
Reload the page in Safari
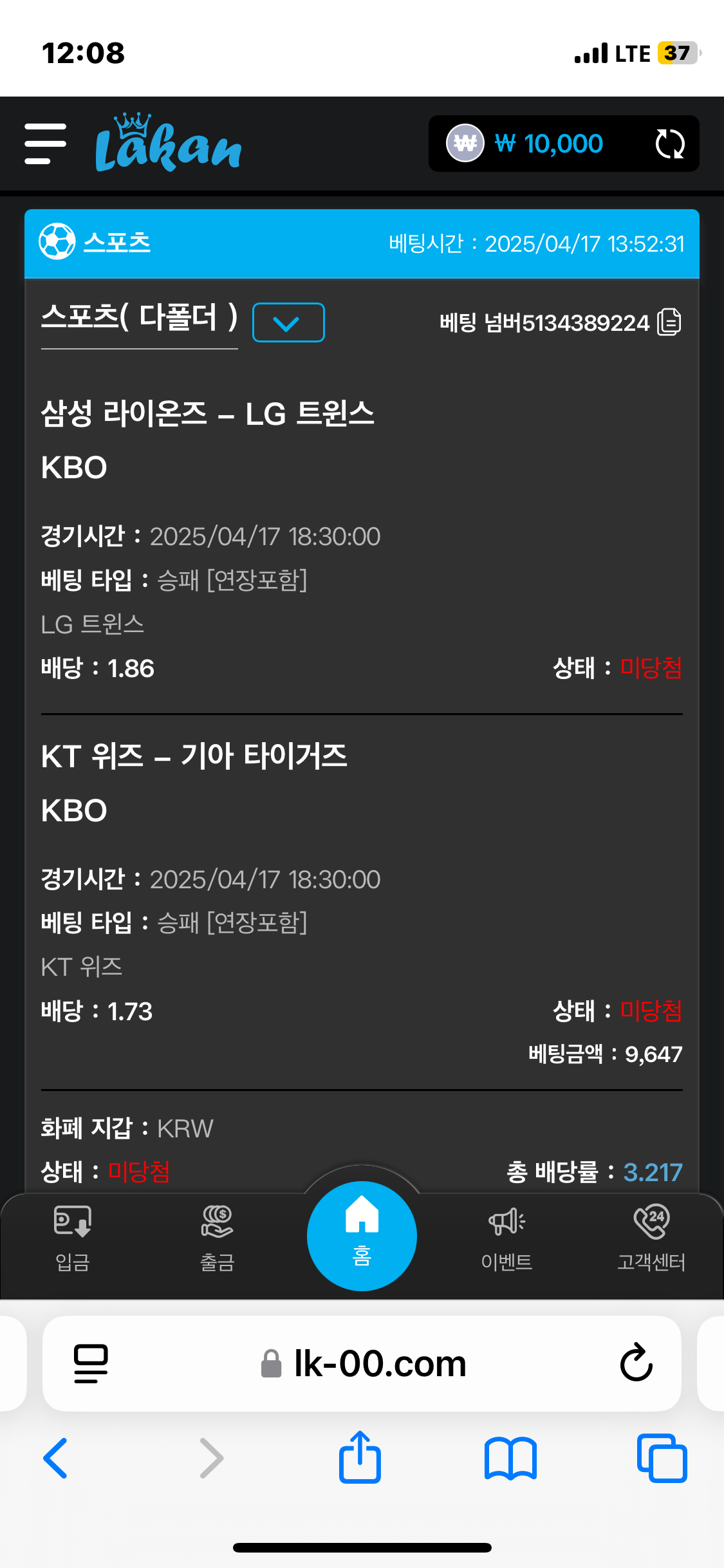point(636,1363)
